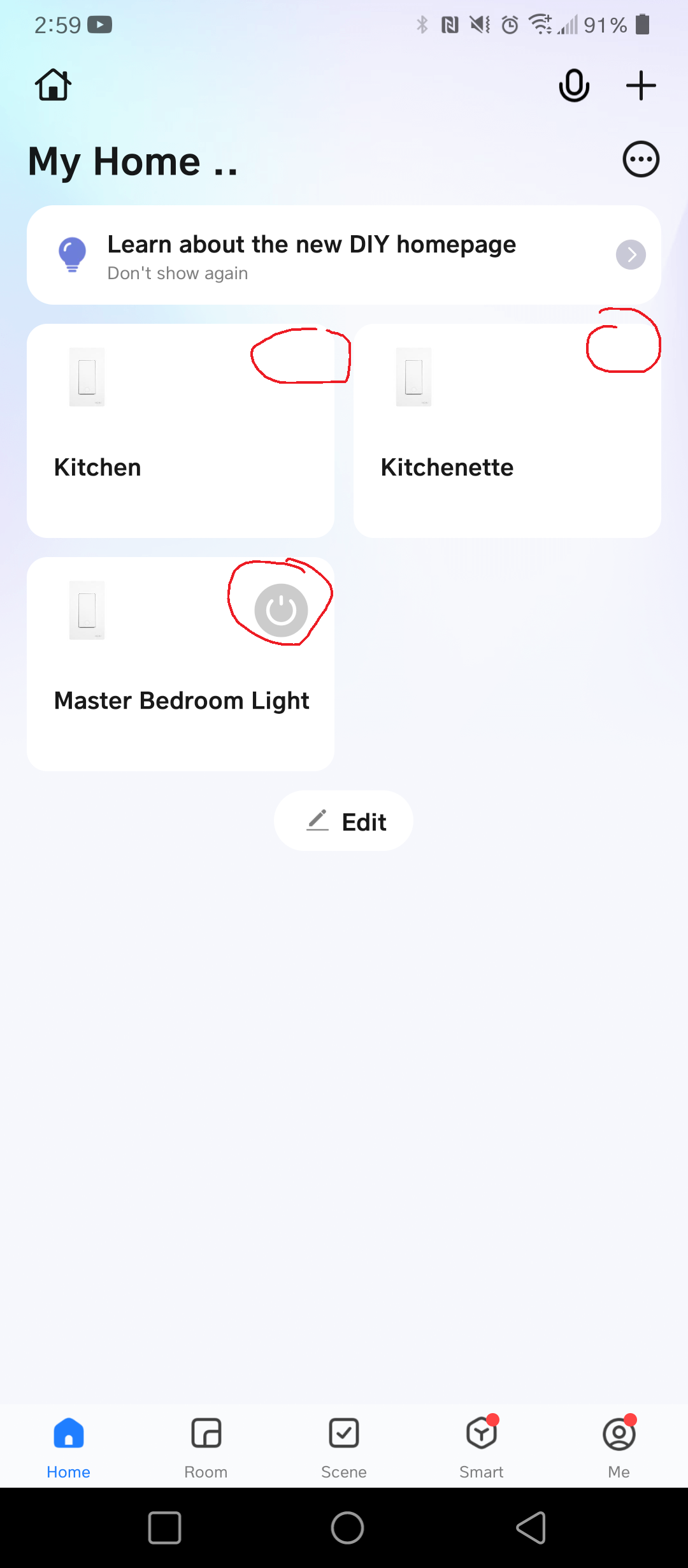
Task: Open the DIY homepage tip arrow
Action: pos(631,255)
